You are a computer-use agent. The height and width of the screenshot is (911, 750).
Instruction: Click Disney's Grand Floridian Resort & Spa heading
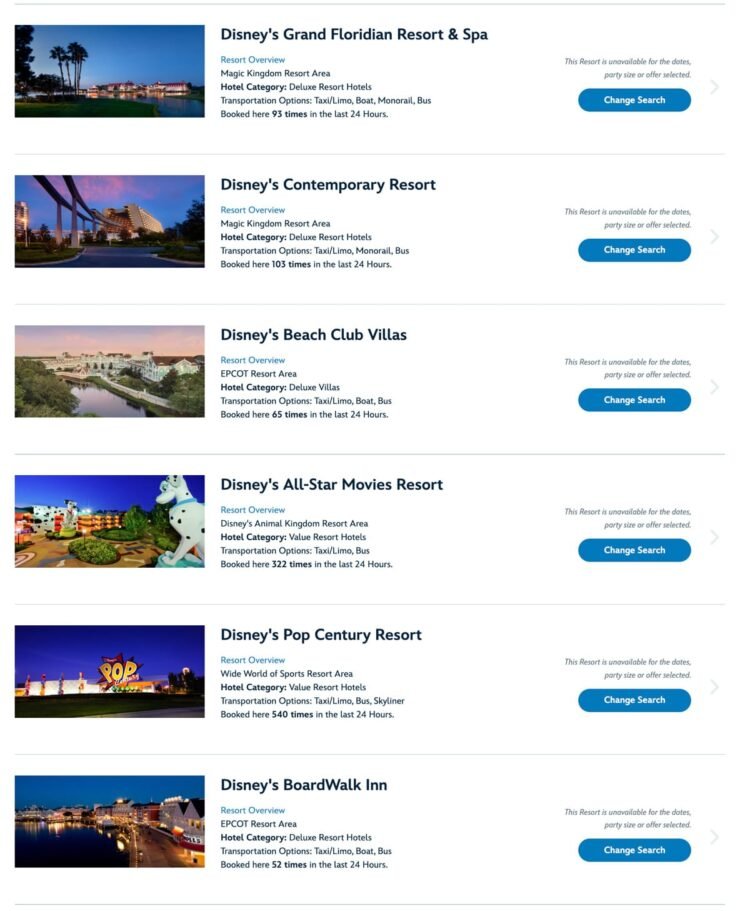coord(353,33)
